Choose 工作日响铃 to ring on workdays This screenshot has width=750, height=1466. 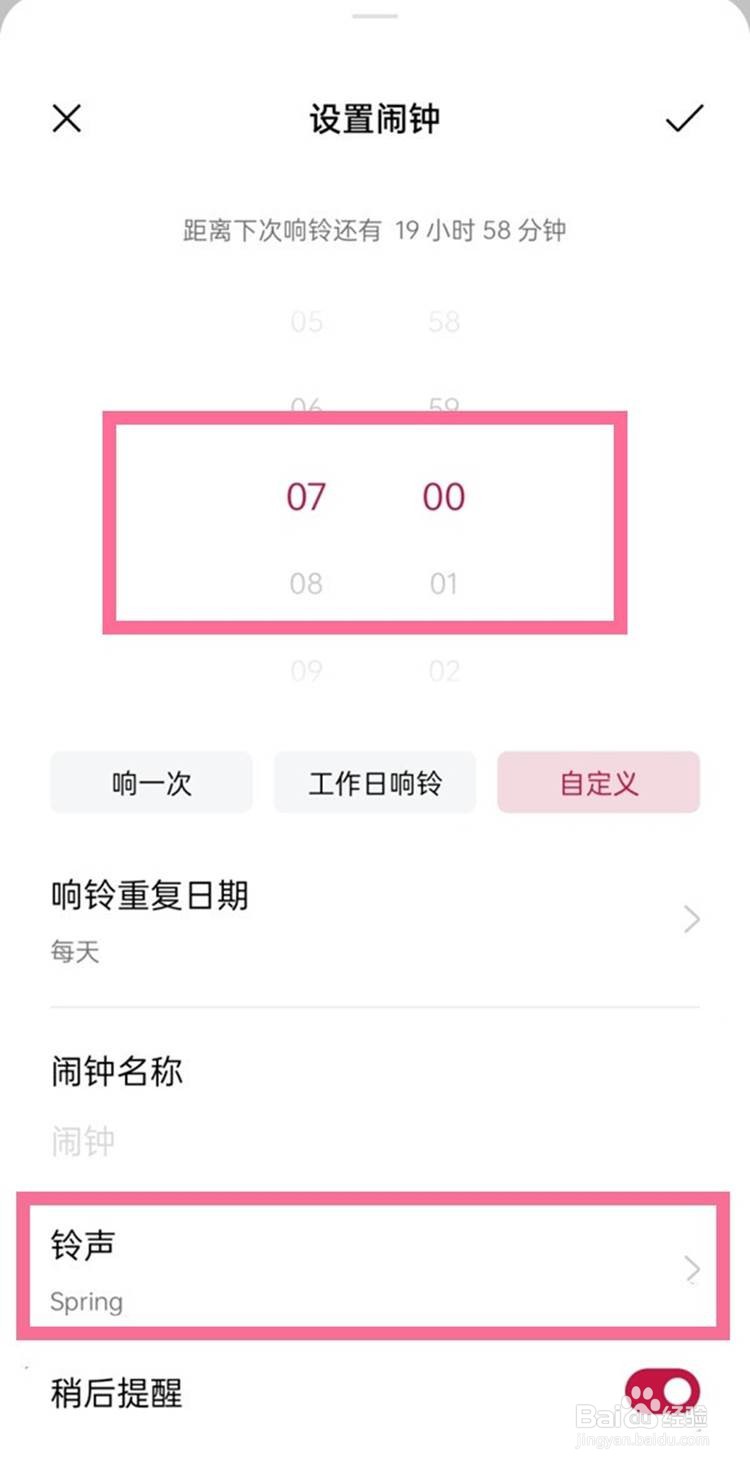[374, 783]
